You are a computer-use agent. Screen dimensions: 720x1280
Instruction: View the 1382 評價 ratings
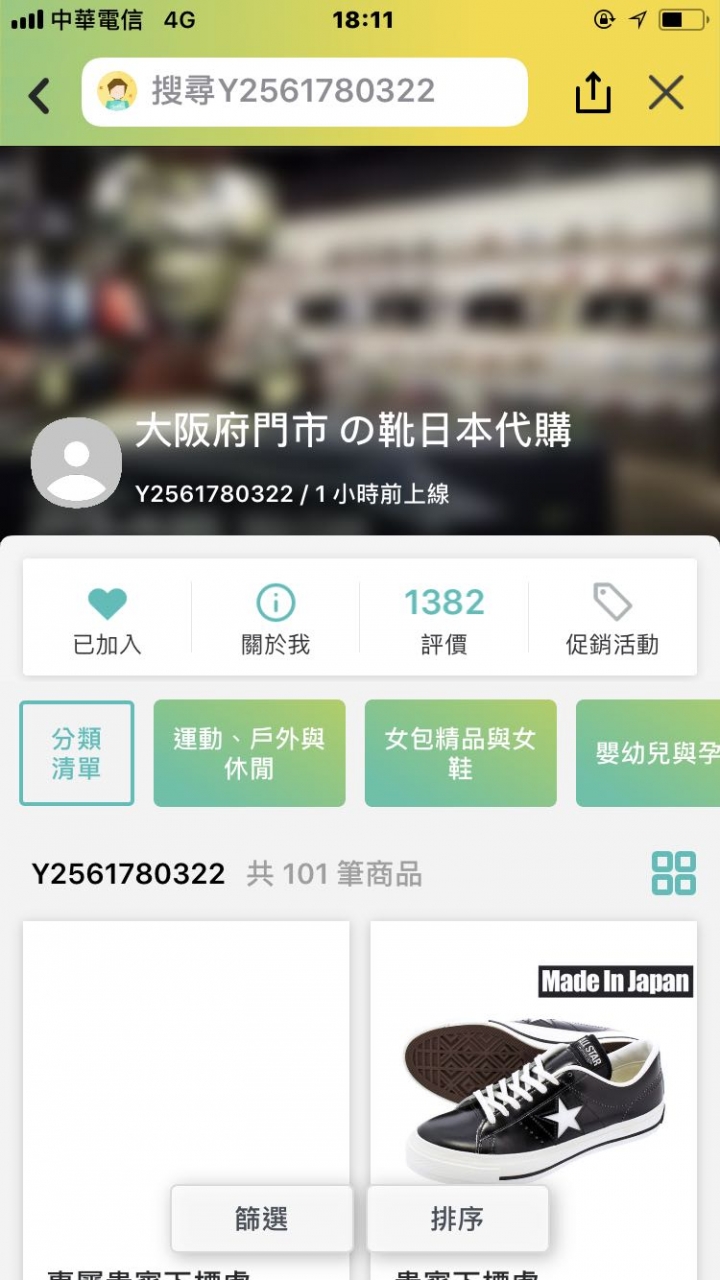click(x=444, y=619)
